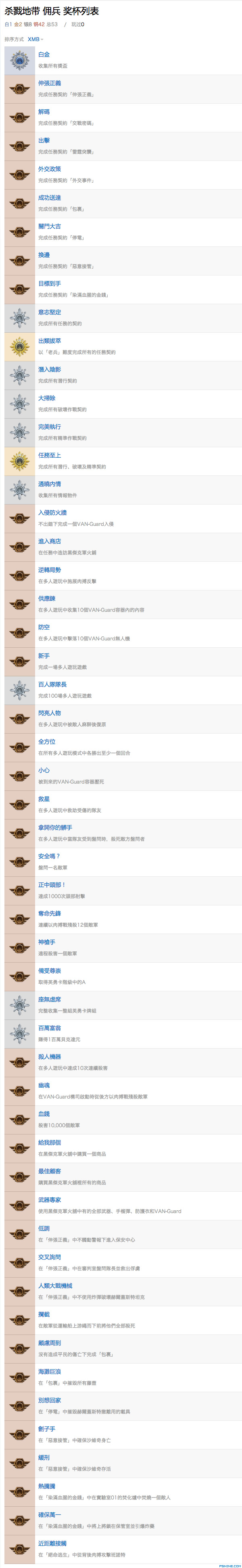
Task: Open the 武器專家 trophy entry
Action: tap(49, 1199)
